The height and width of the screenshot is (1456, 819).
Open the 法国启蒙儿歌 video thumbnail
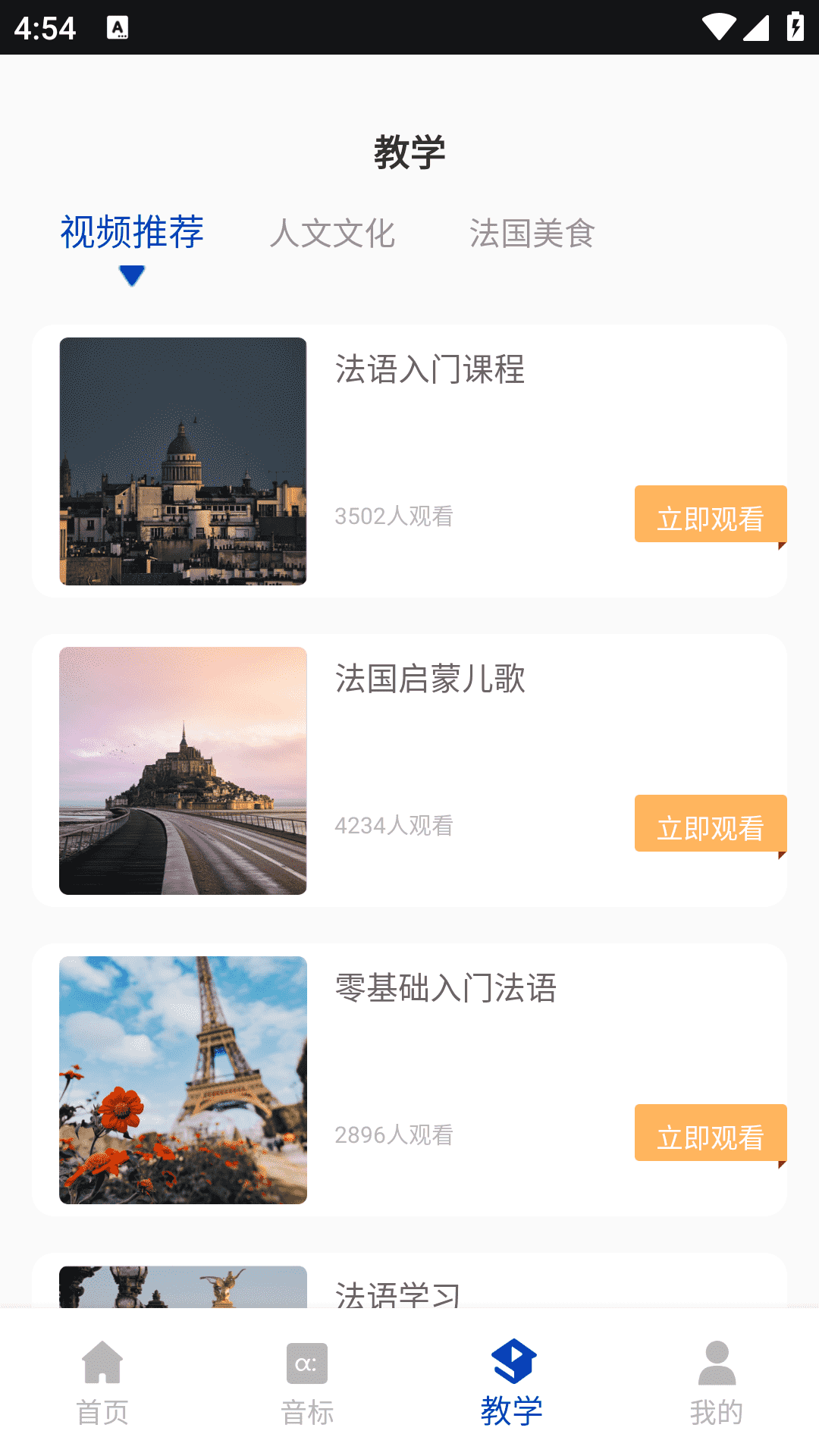(x=183, y=770)
